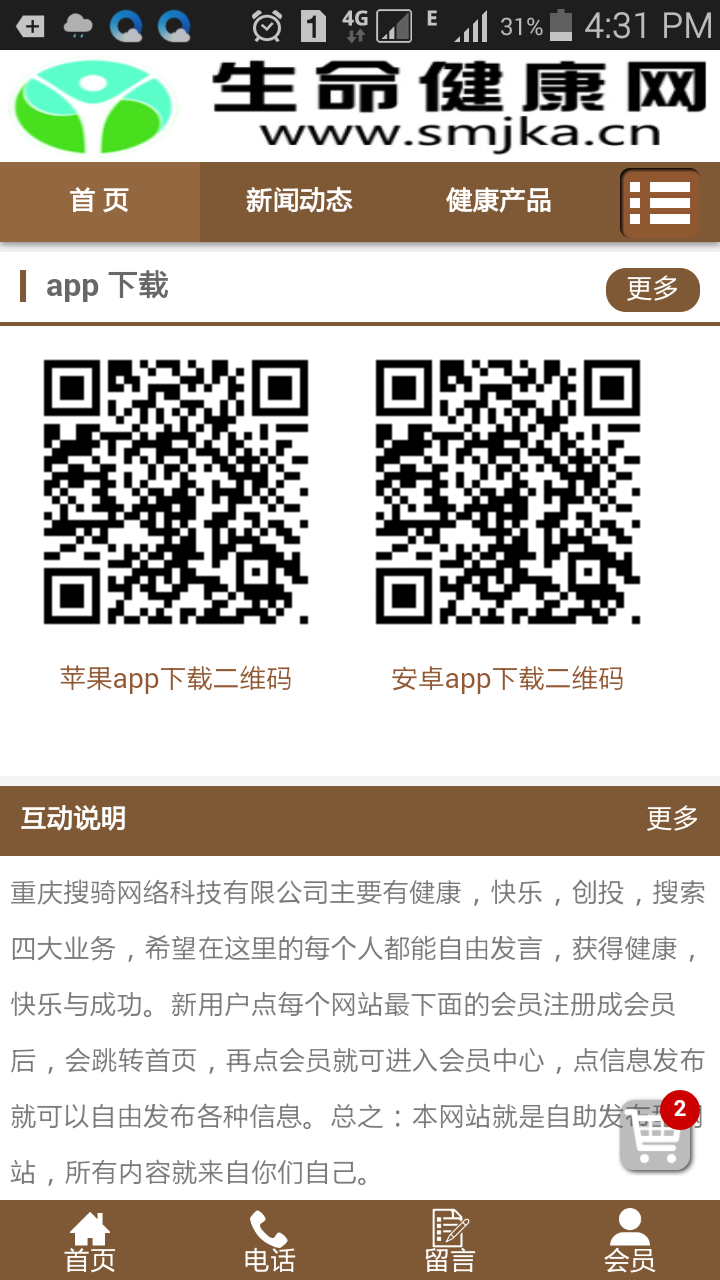Open the 安卓app下载二维码 download link
The image size is (720, 1280).
click(508, 678)
